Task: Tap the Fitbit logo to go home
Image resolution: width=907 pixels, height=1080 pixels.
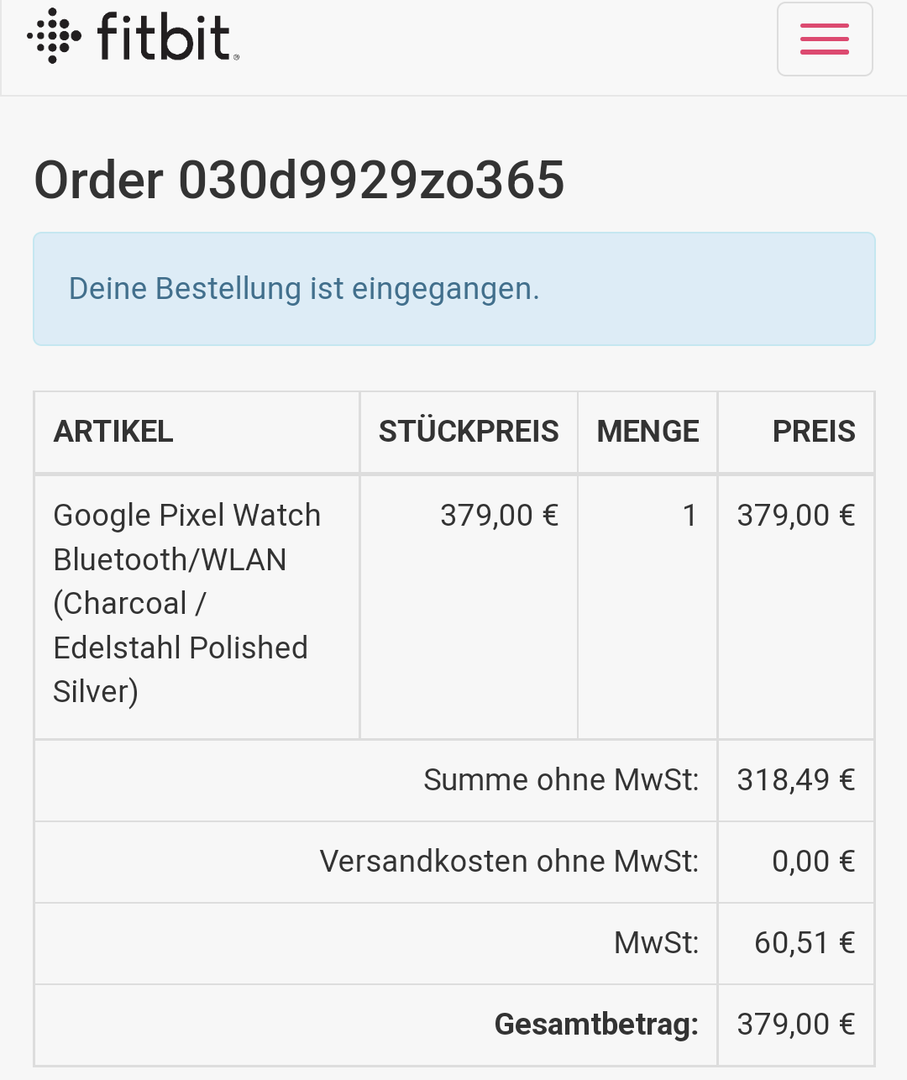Action: click(133, 37)
